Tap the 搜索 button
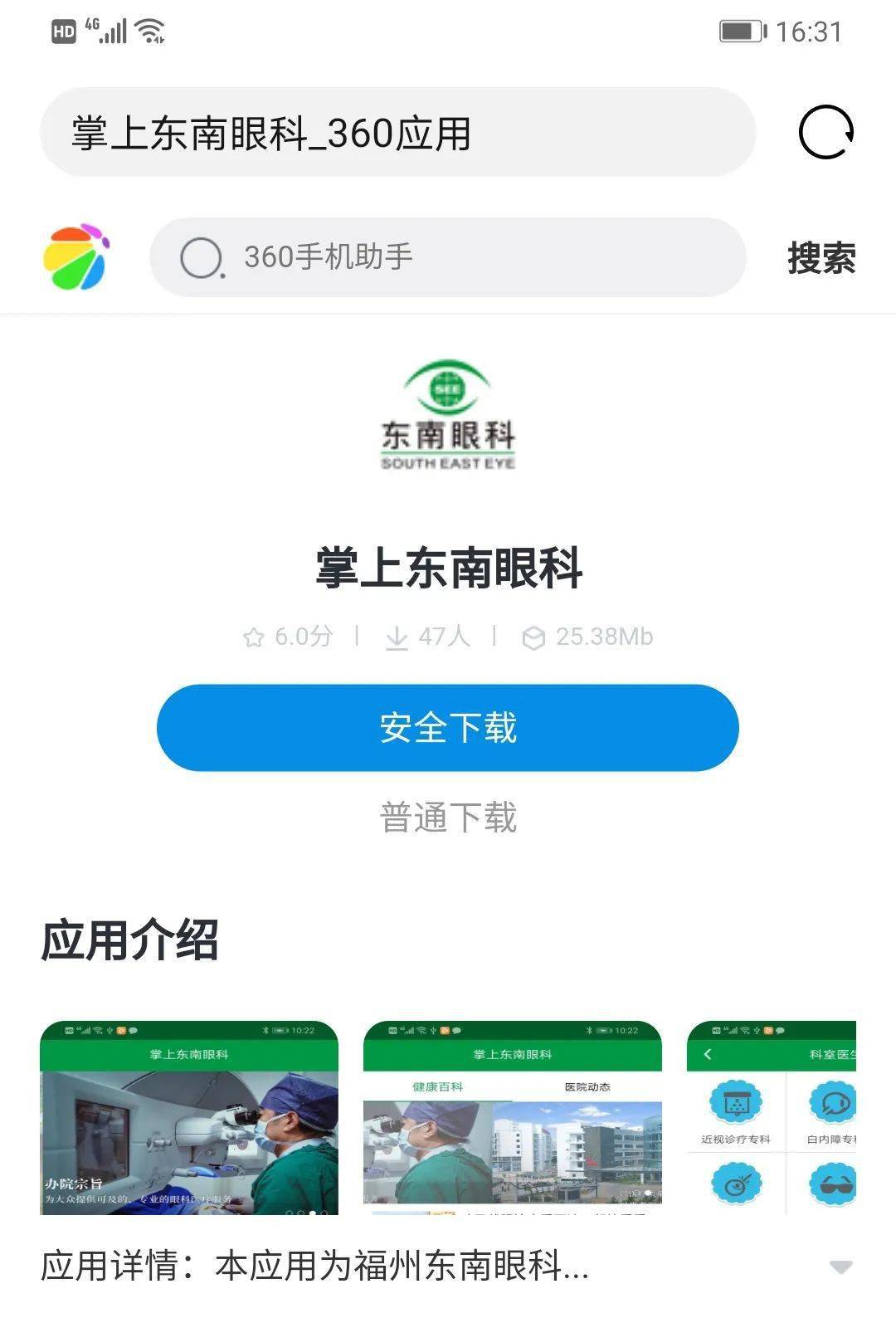This screenshot has width=896, height=1318. click(x=821, y=257)
